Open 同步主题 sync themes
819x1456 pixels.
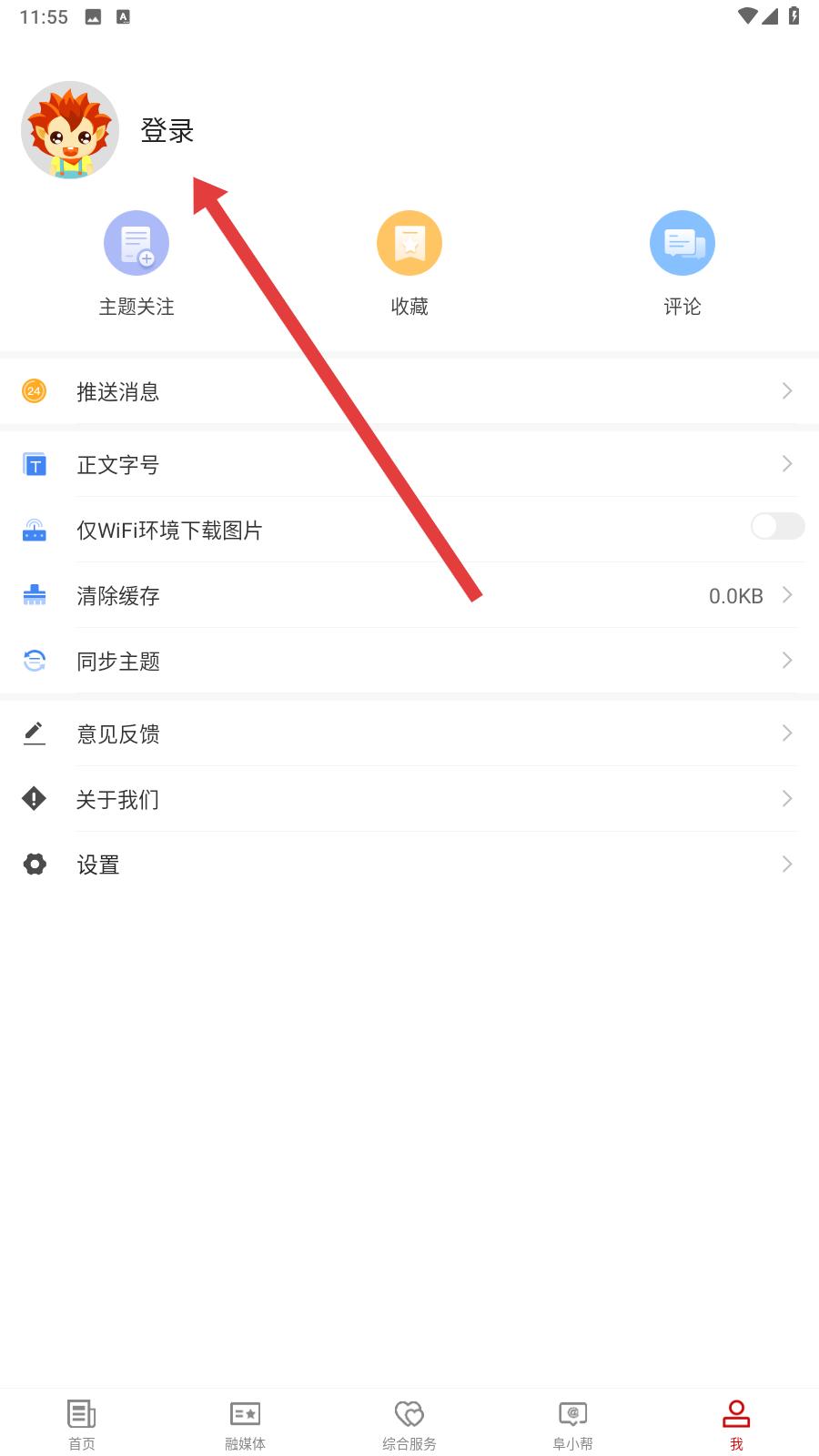click(x=409, y=662)
